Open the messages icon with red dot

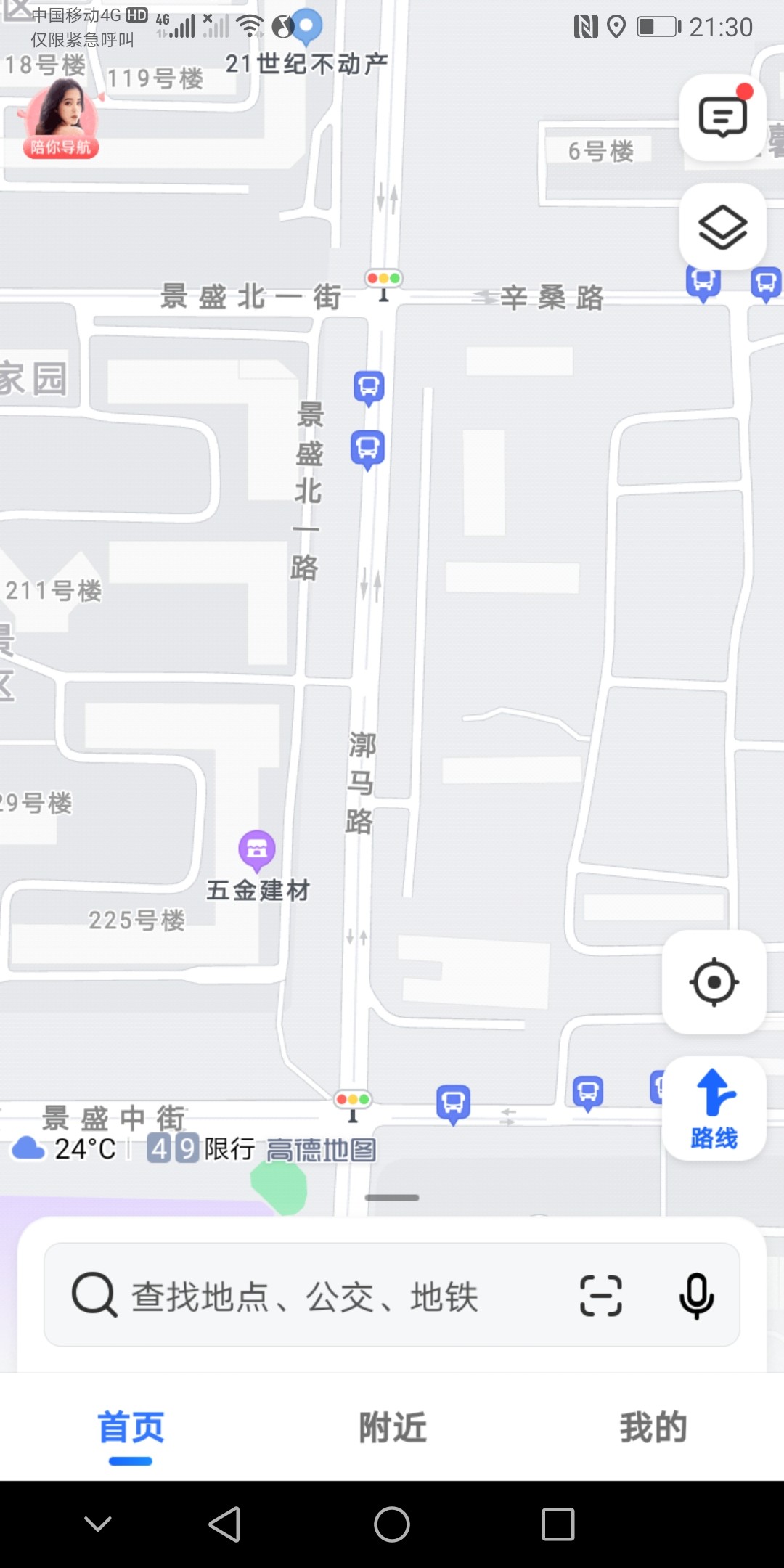click(x=722, y=118)
